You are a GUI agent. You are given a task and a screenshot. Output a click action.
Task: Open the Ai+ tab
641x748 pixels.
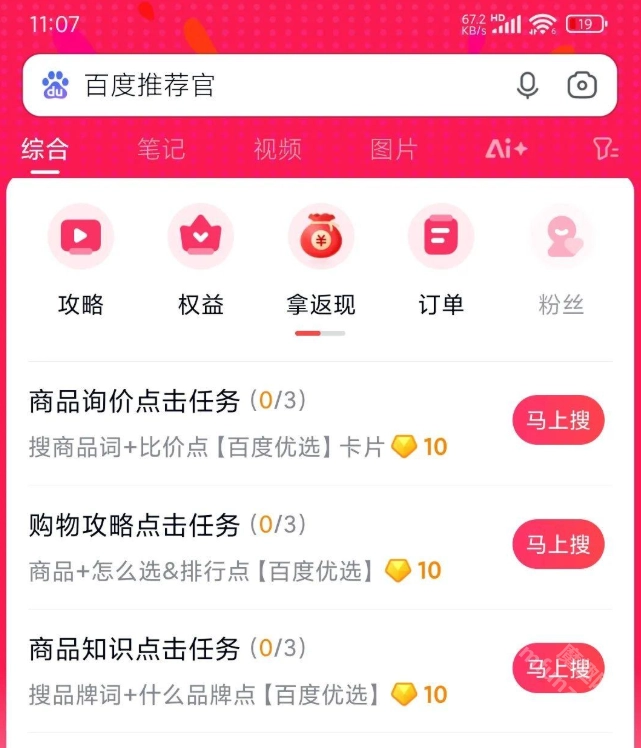click(506, 150)
